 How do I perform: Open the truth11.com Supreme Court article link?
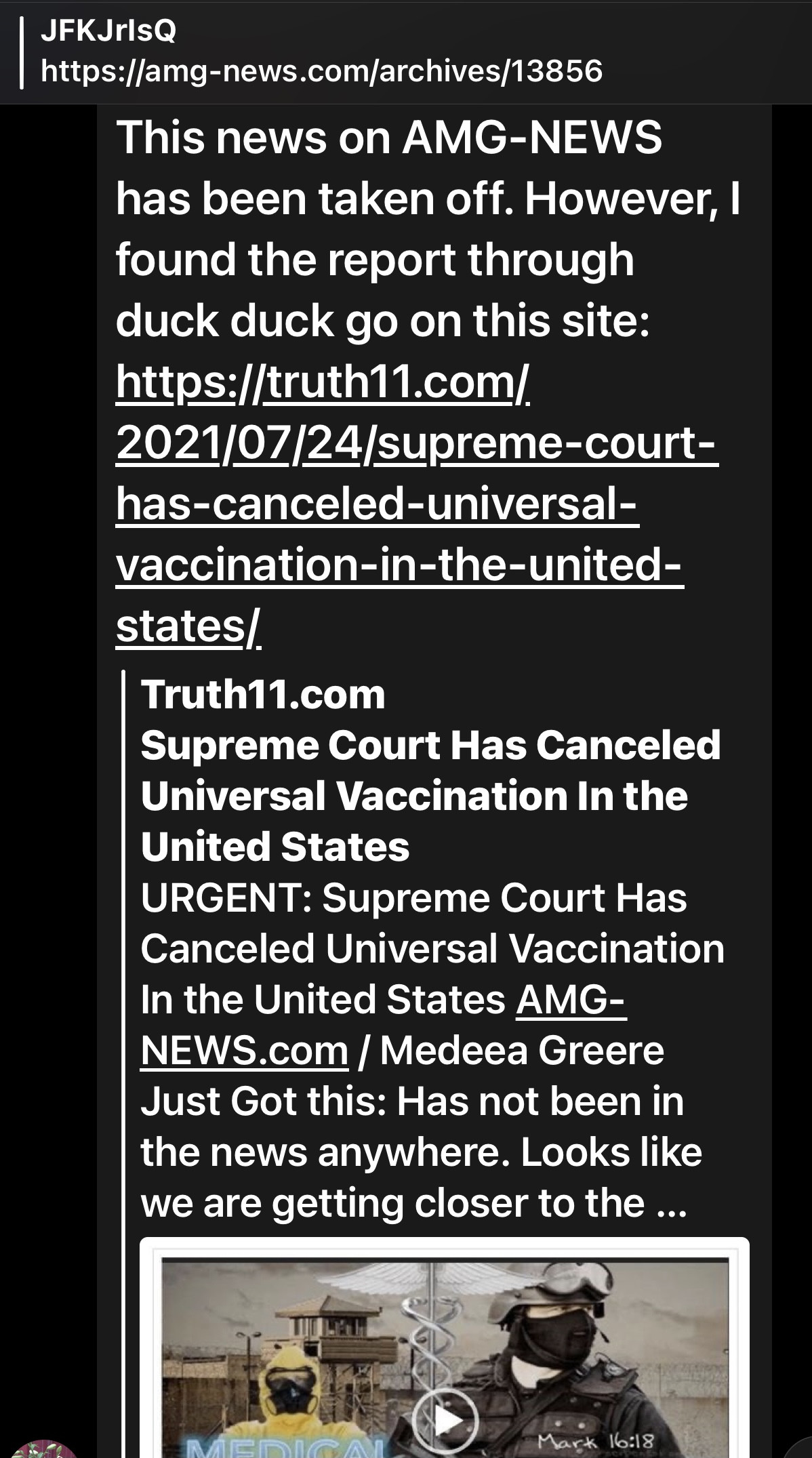click(x=400, y=503)
